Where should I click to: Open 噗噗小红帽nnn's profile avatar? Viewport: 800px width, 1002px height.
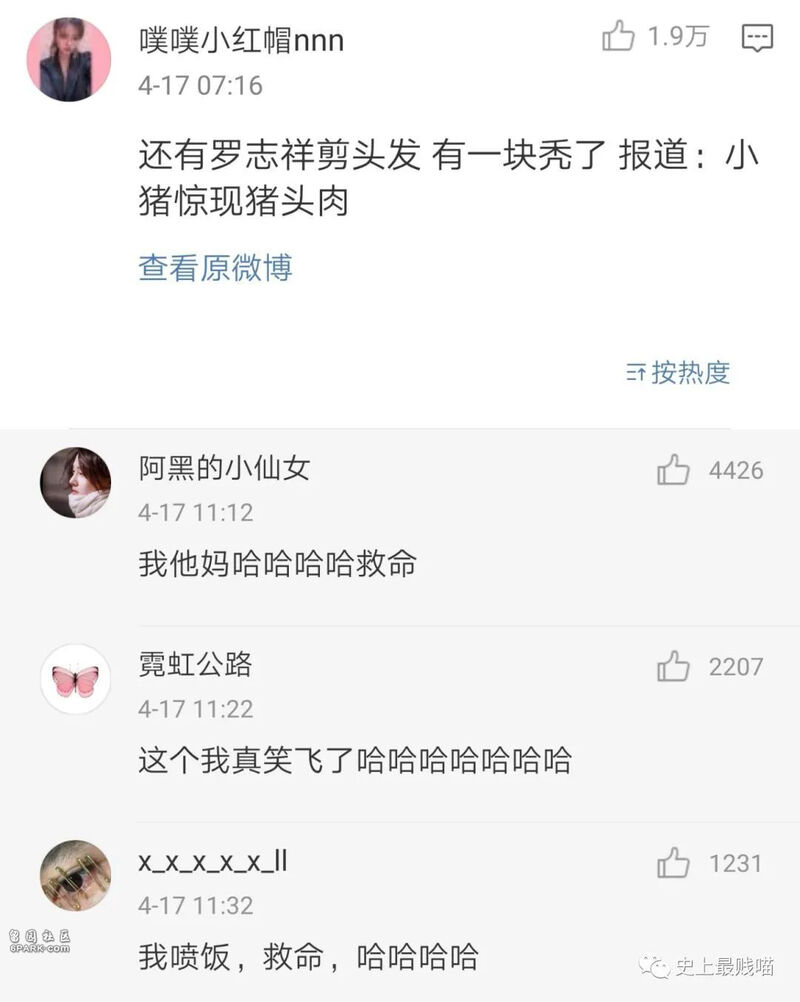coord(68,59)
